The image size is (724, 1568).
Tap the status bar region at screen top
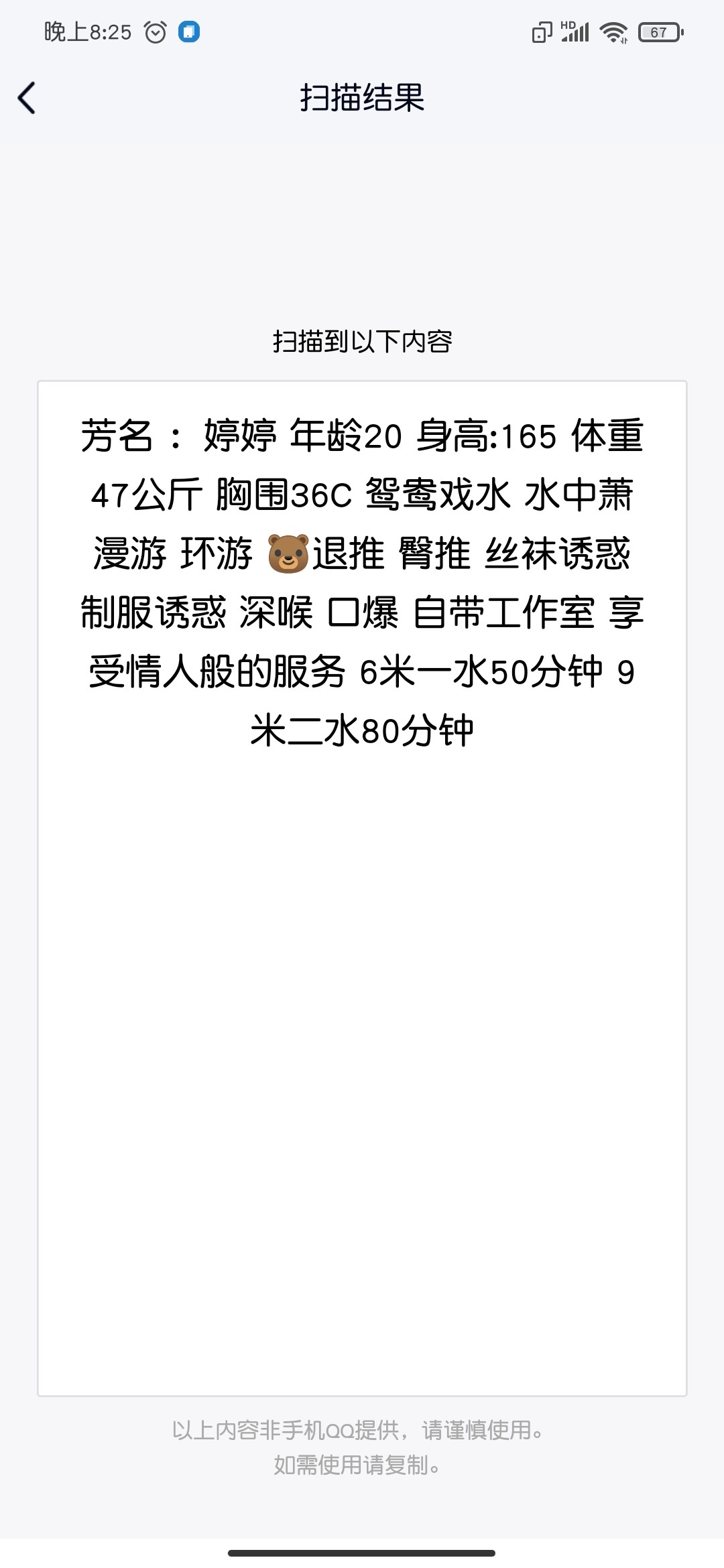click(x=362, y=31)
